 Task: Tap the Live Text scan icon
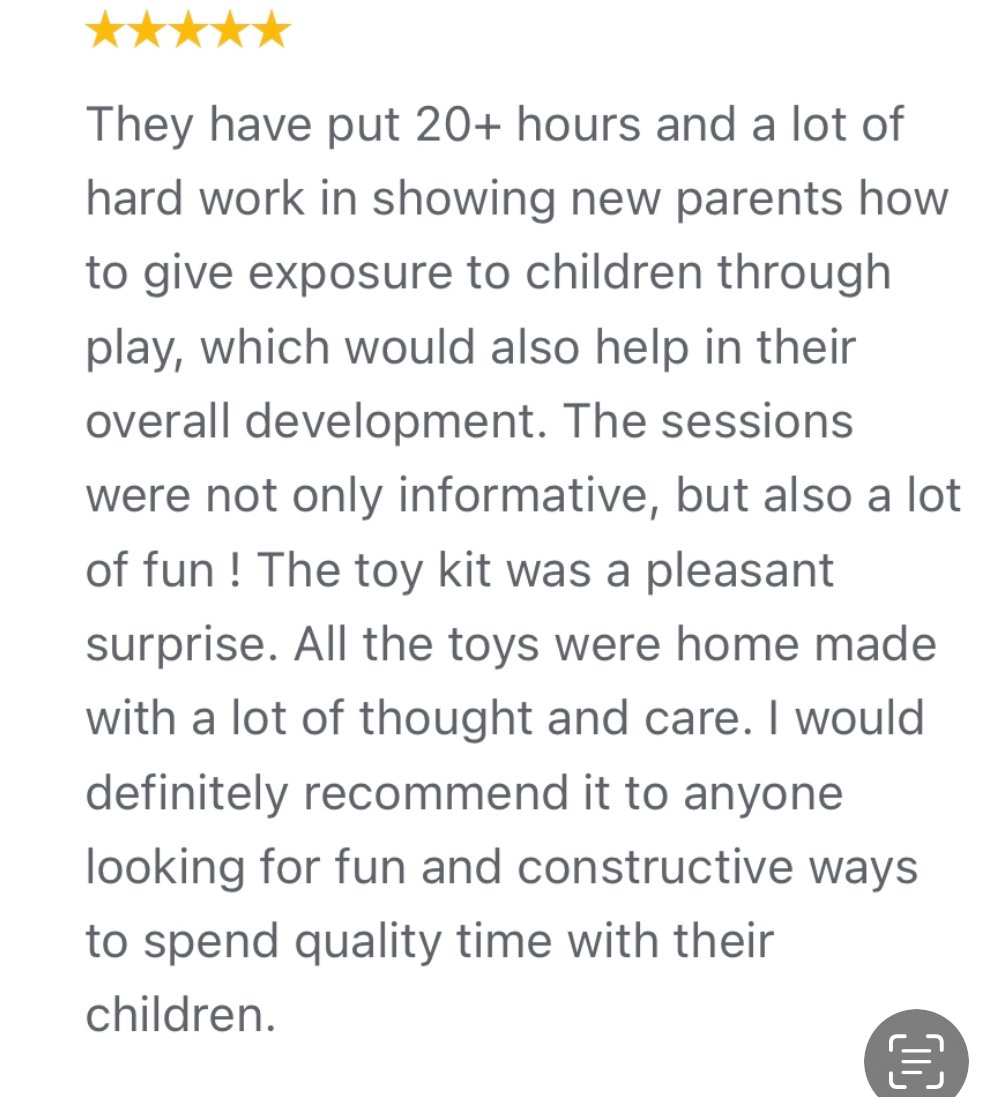[916, 1058]
